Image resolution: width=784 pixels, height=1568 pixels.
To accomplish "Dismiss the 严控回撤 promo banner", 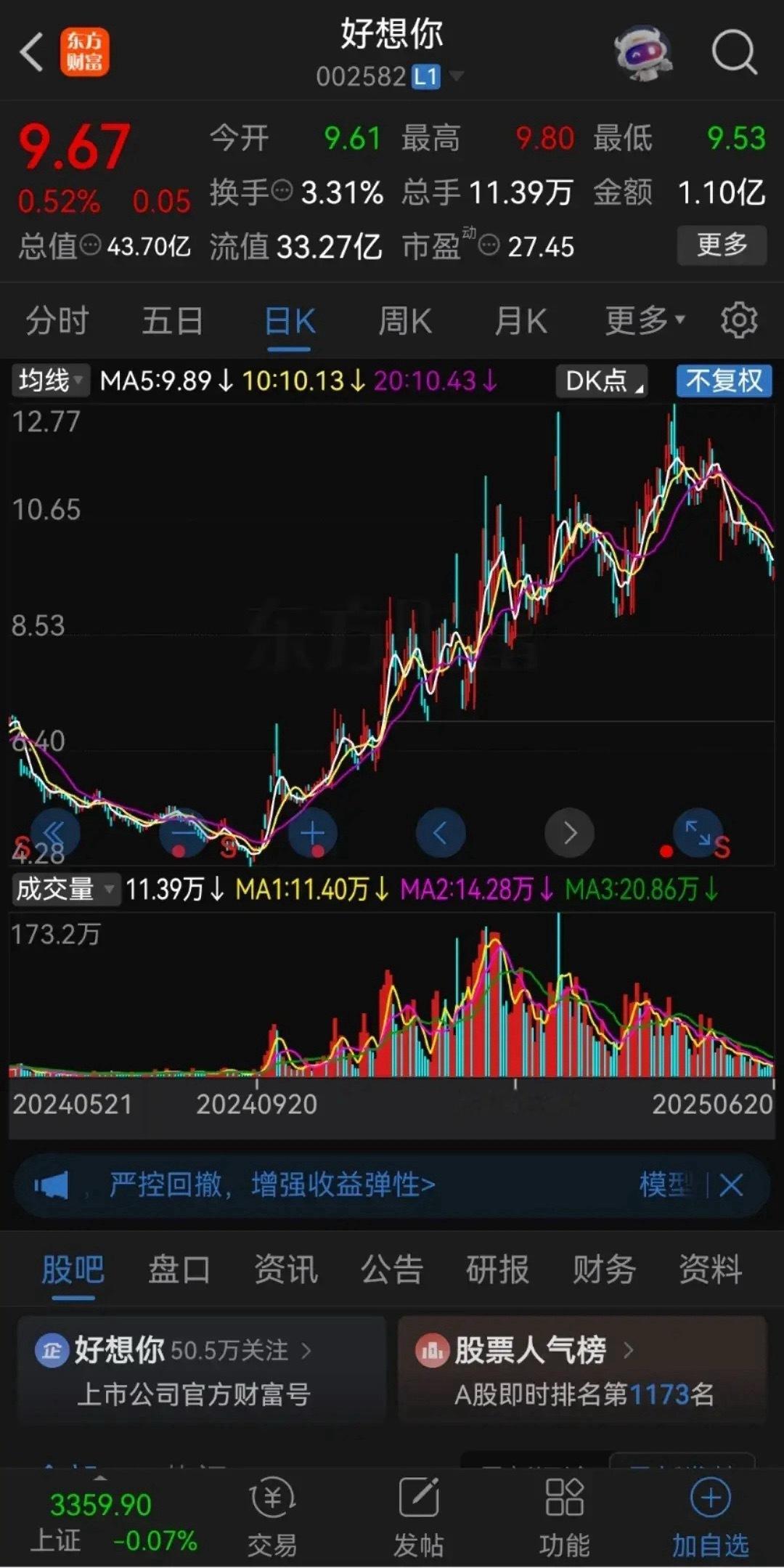I will (x=731, y=1185).
